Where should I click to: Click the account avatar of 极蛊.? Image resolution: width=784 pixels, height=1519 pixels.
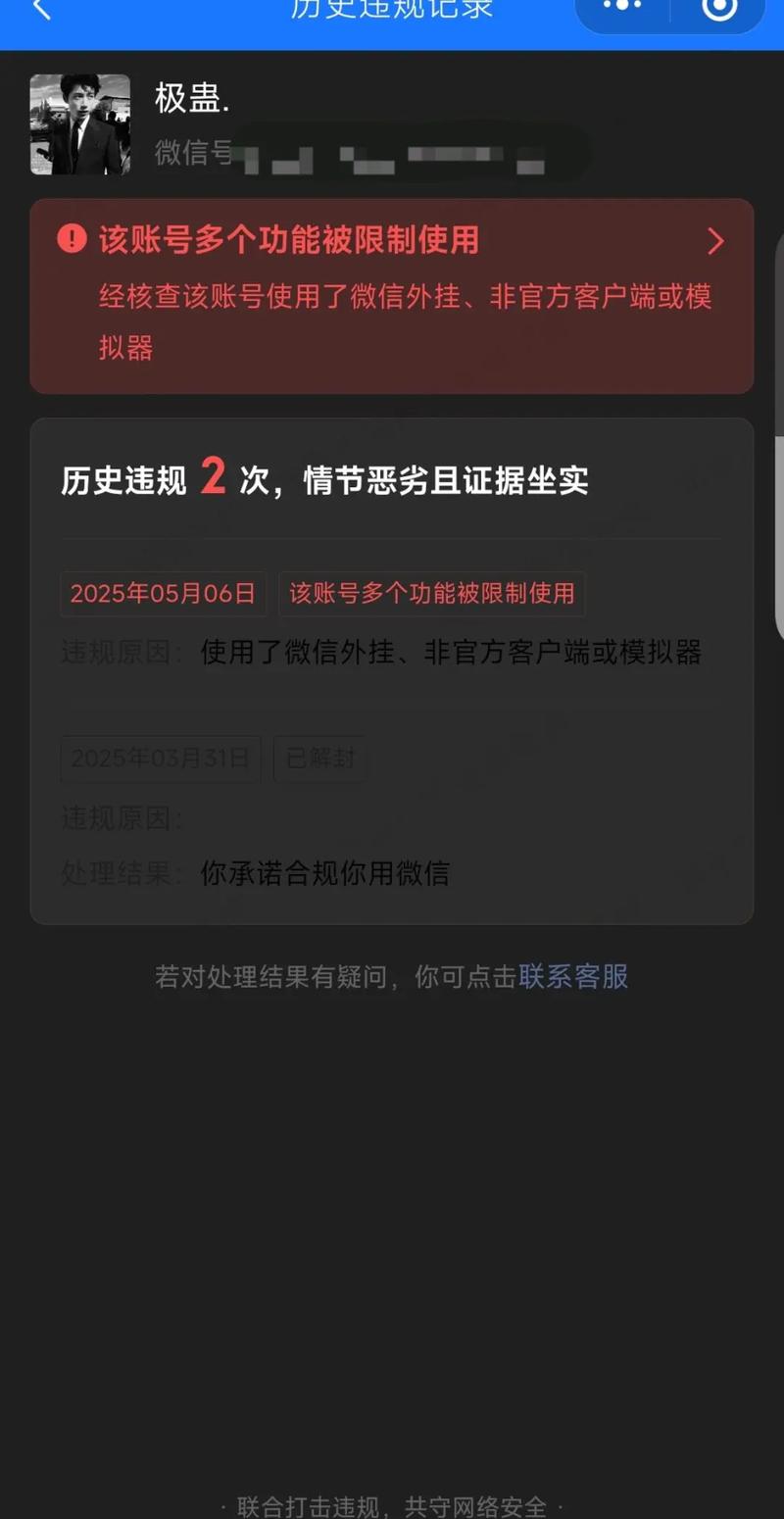coord(79,123)
